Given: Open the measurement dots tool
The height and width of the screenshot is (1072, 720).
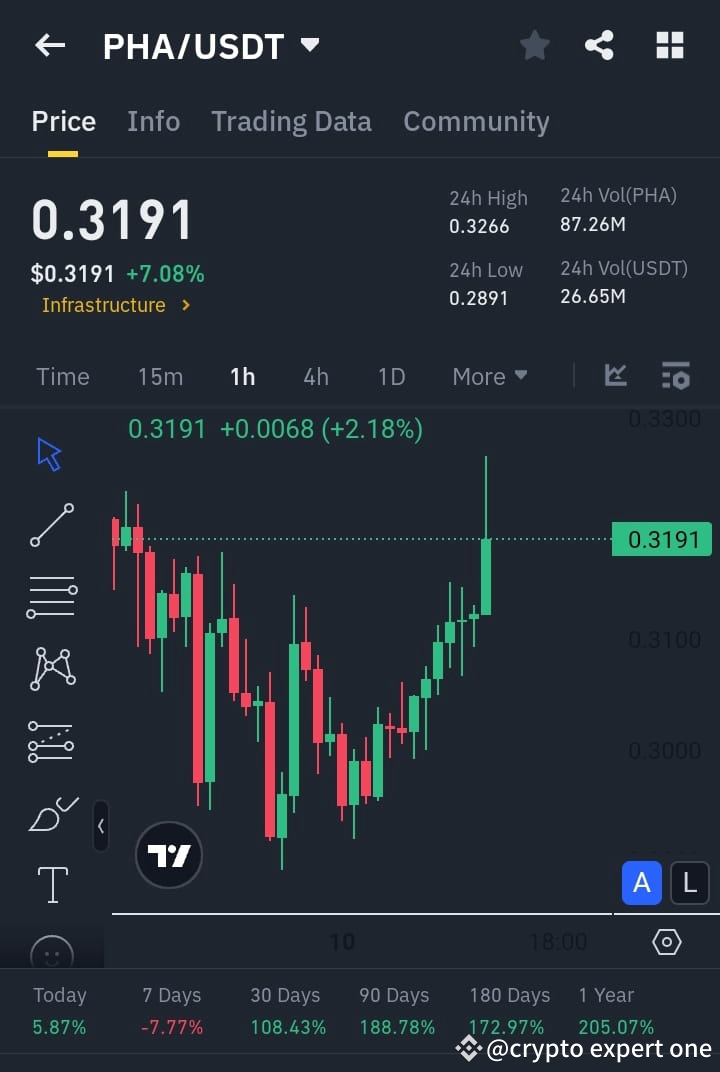Looking at the screenshot, I should (49, 740).
